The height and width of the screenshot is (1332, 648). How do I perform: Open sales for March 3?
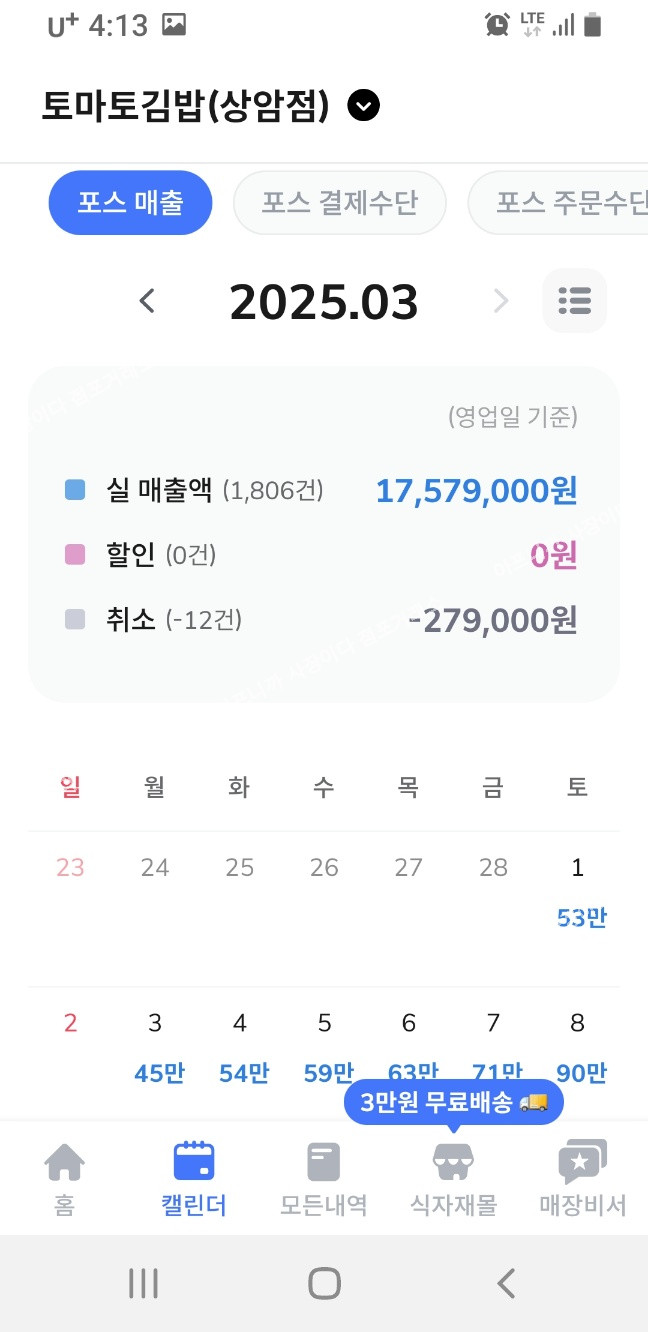click(x=155, y=1047)
